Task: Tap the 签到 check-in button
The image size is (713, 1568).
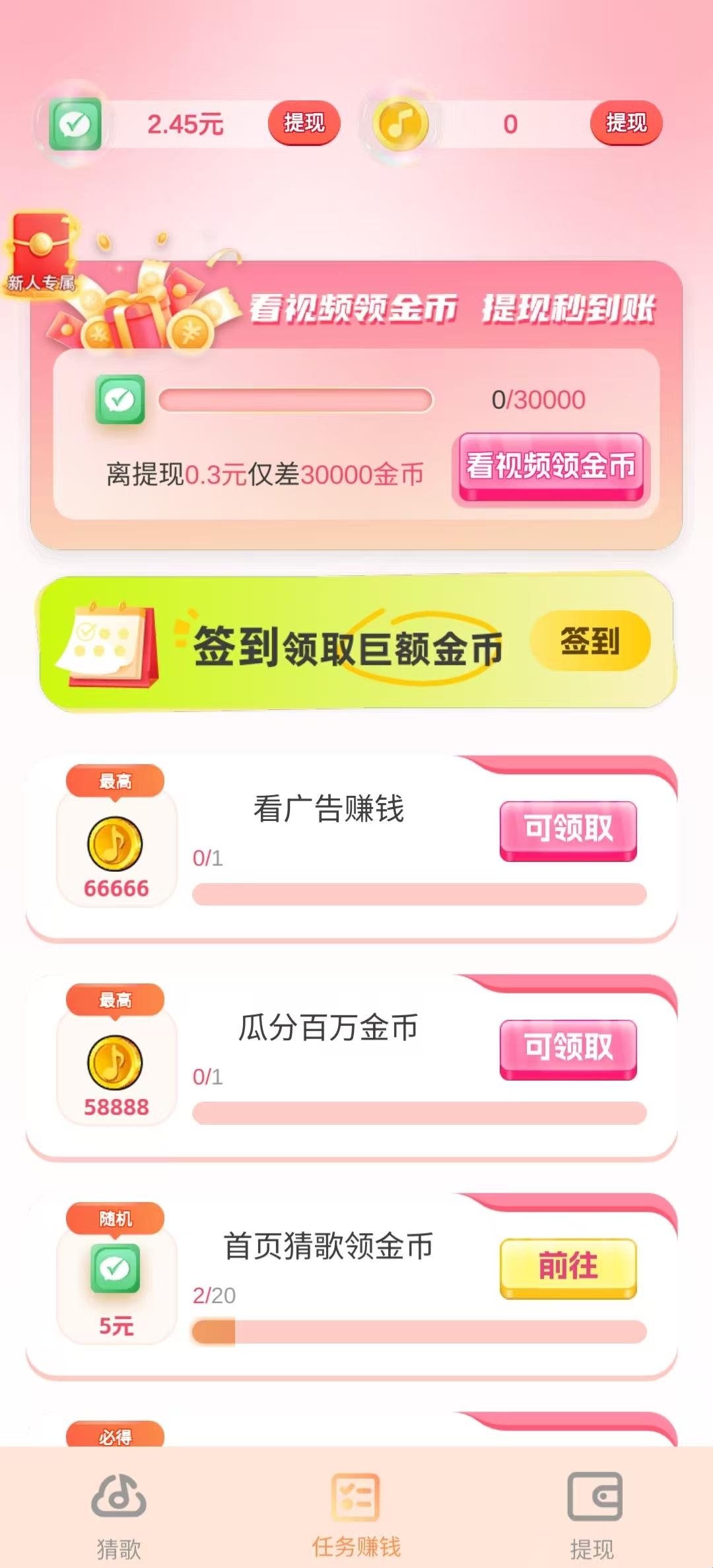Action: tap(590, 641)
